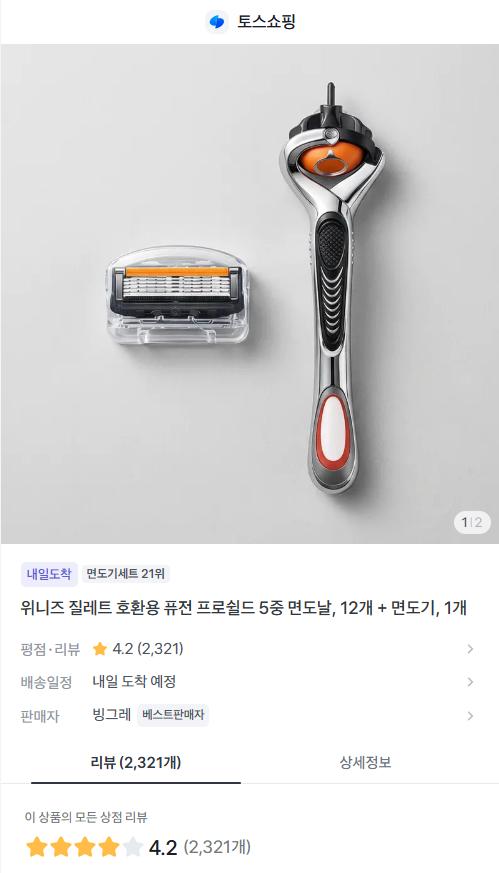499x873 pixels.
Task: Switch to the 상세정보 tab
Action: (365, 763)
